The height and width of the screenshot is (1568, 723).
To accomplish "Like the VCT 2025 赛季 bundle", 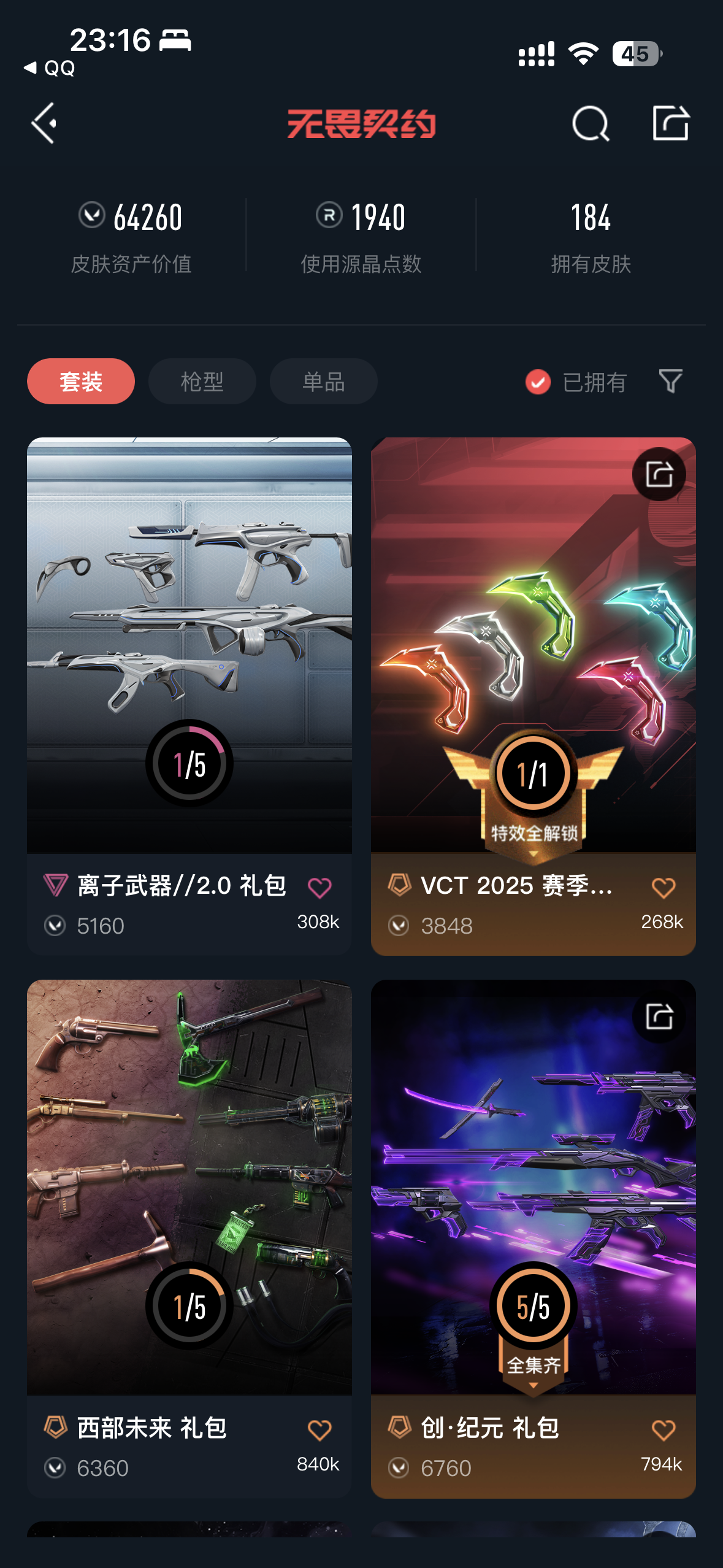I will click(x=663, y=888).
